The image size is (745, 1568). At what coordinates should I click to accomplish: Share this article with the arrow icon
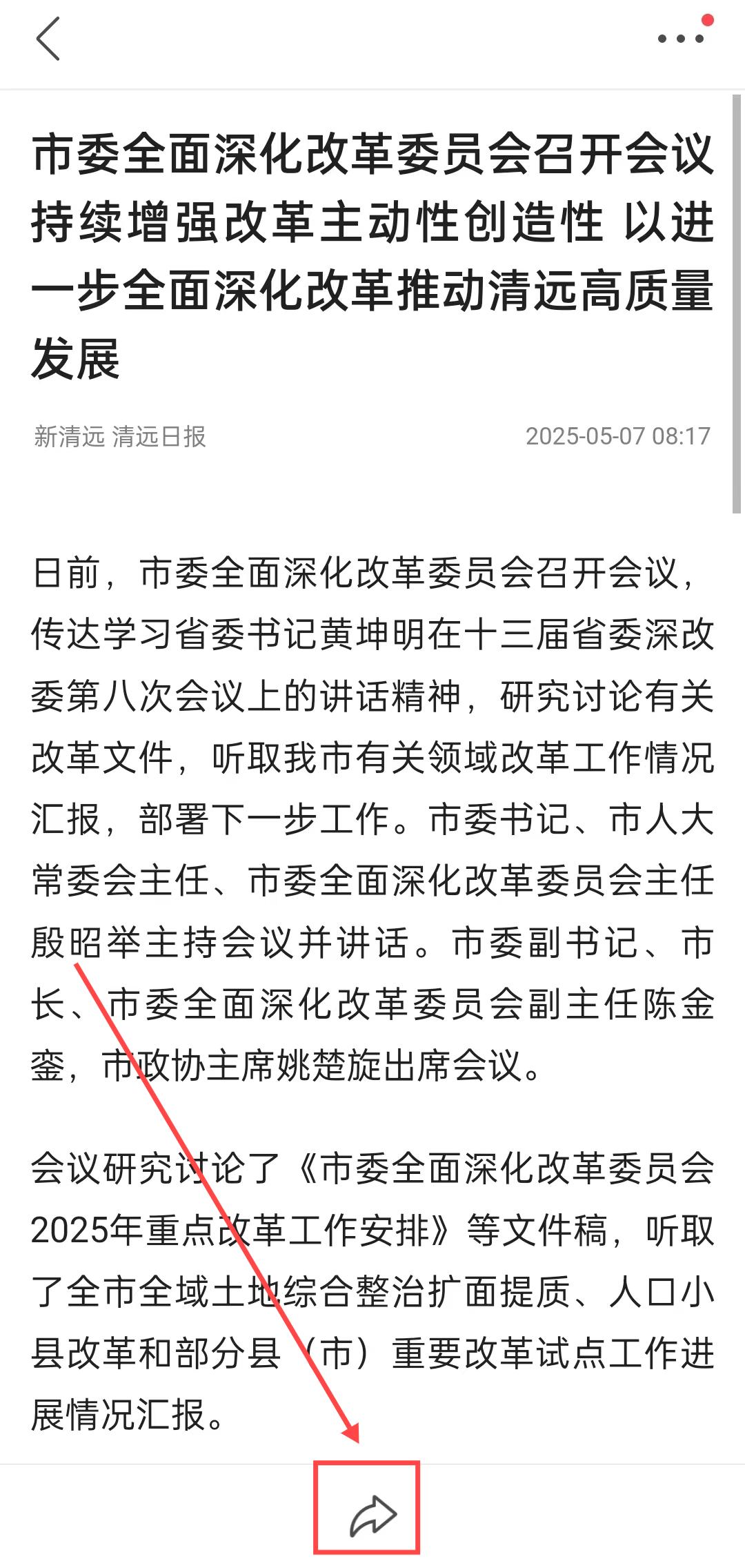[x=373, y=1516]
